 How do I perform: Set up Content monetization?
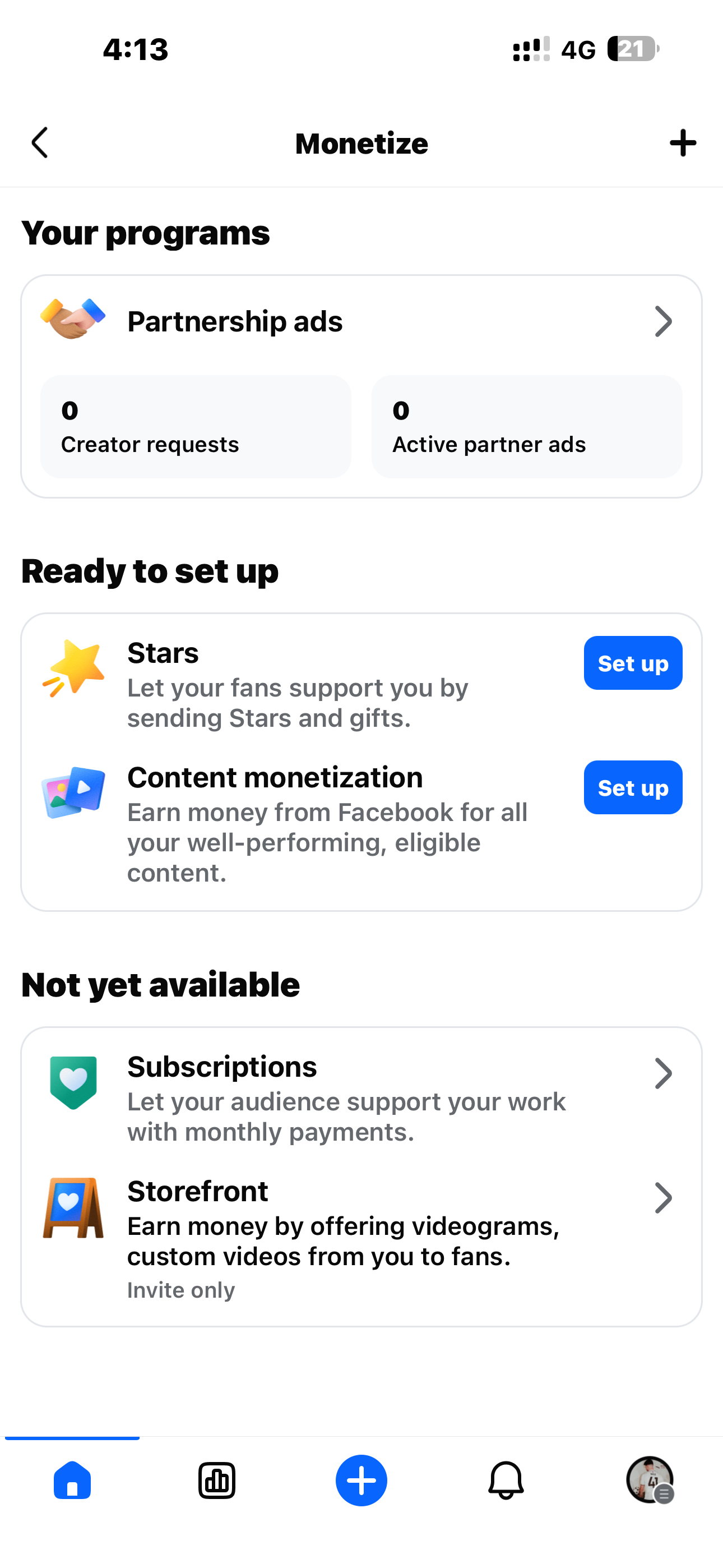coord(632,787)
